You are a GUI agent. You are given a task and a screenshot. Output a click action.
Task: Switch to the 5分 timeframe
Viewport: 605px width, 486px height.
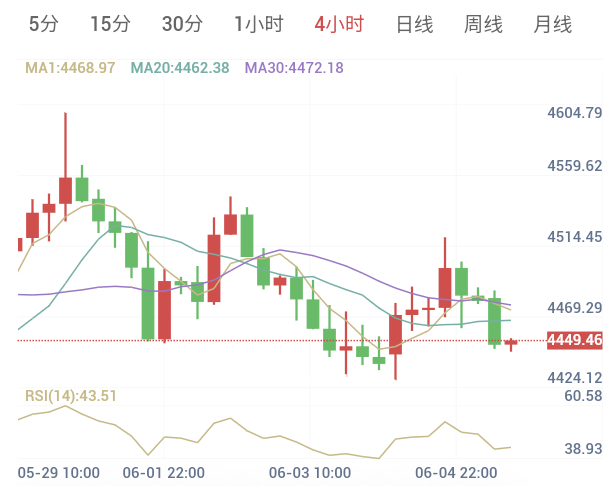44,24
